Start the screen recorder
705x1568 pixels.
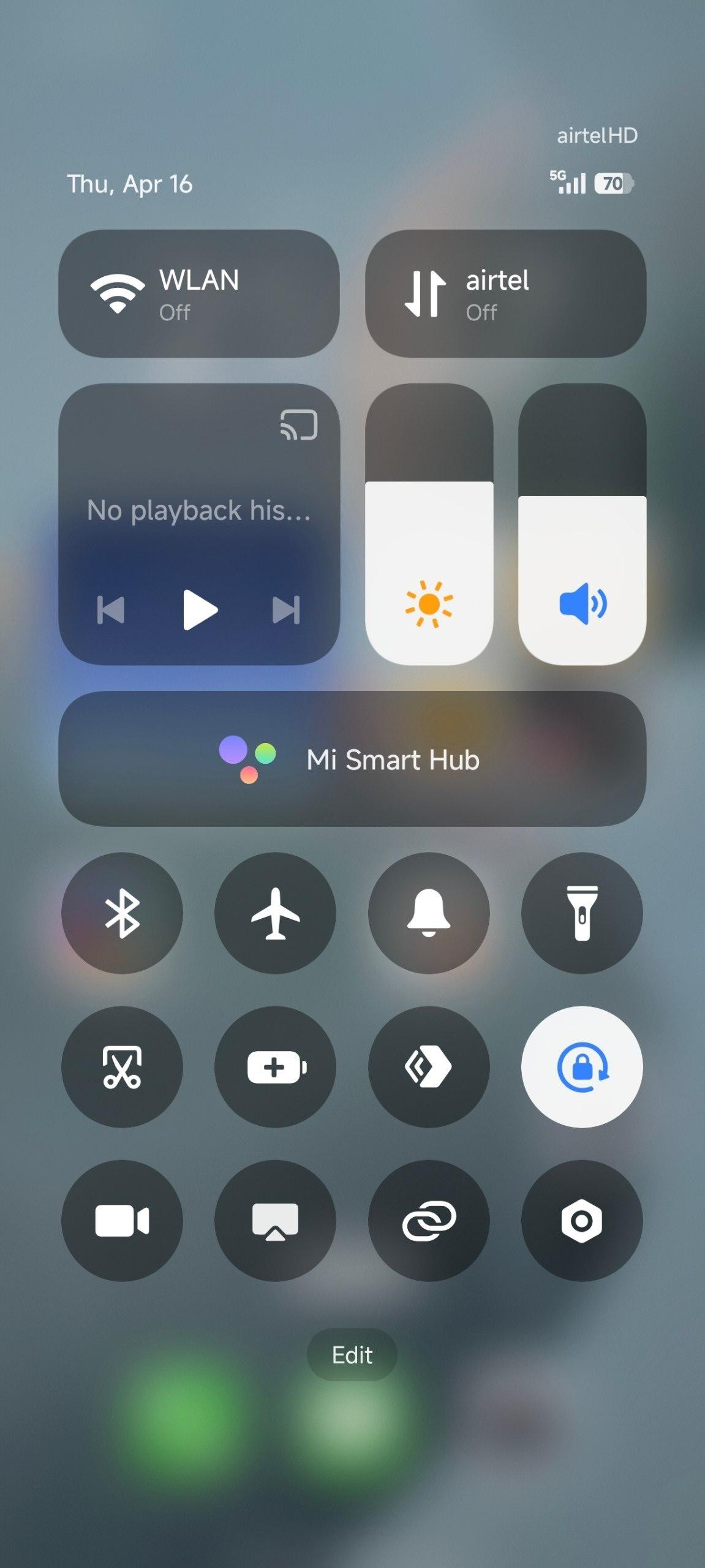tap(122, 1220)
